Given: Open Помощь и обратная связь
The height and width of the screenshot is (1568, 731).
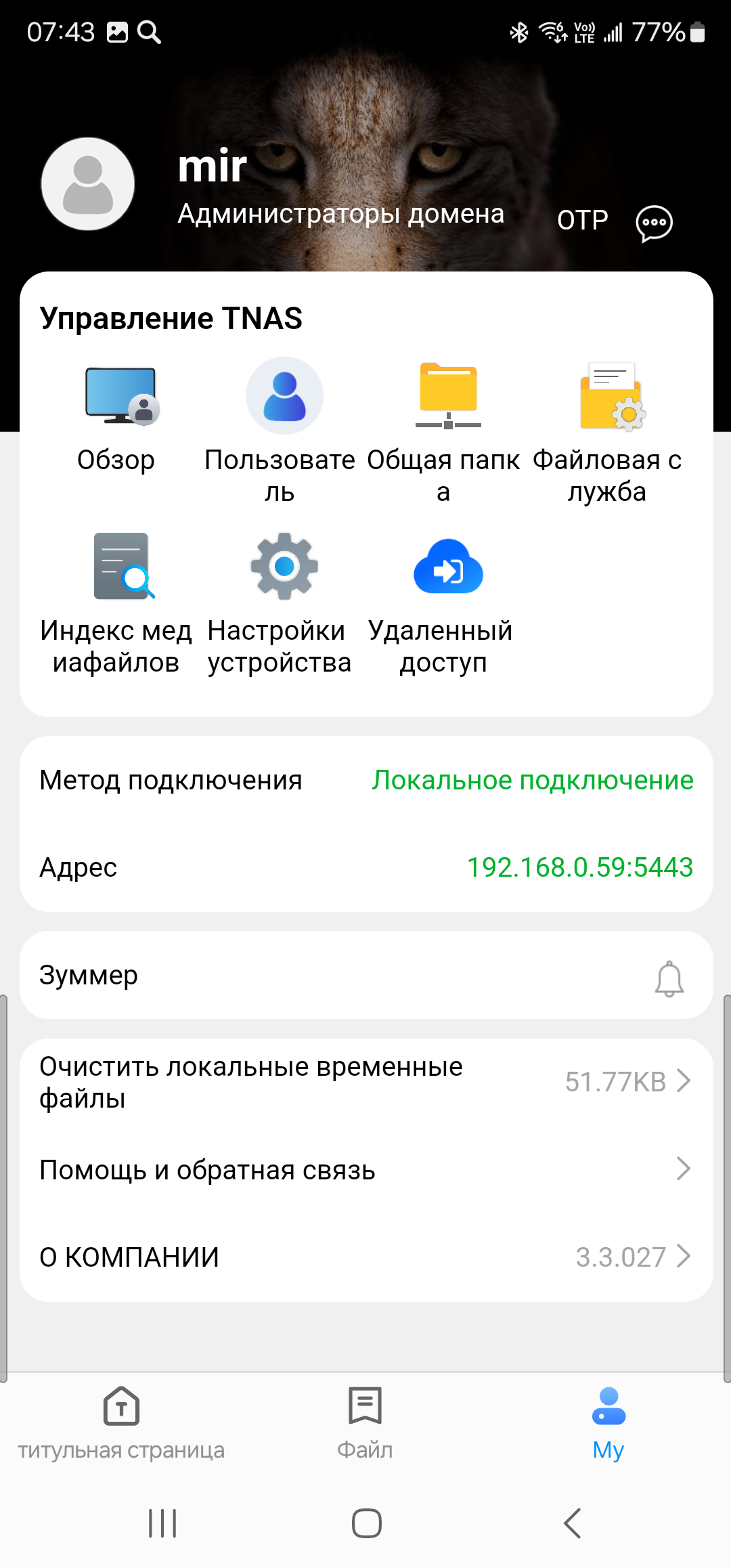Looking at the screenshot, I should pyautogui.click(x=365, y=1170).
